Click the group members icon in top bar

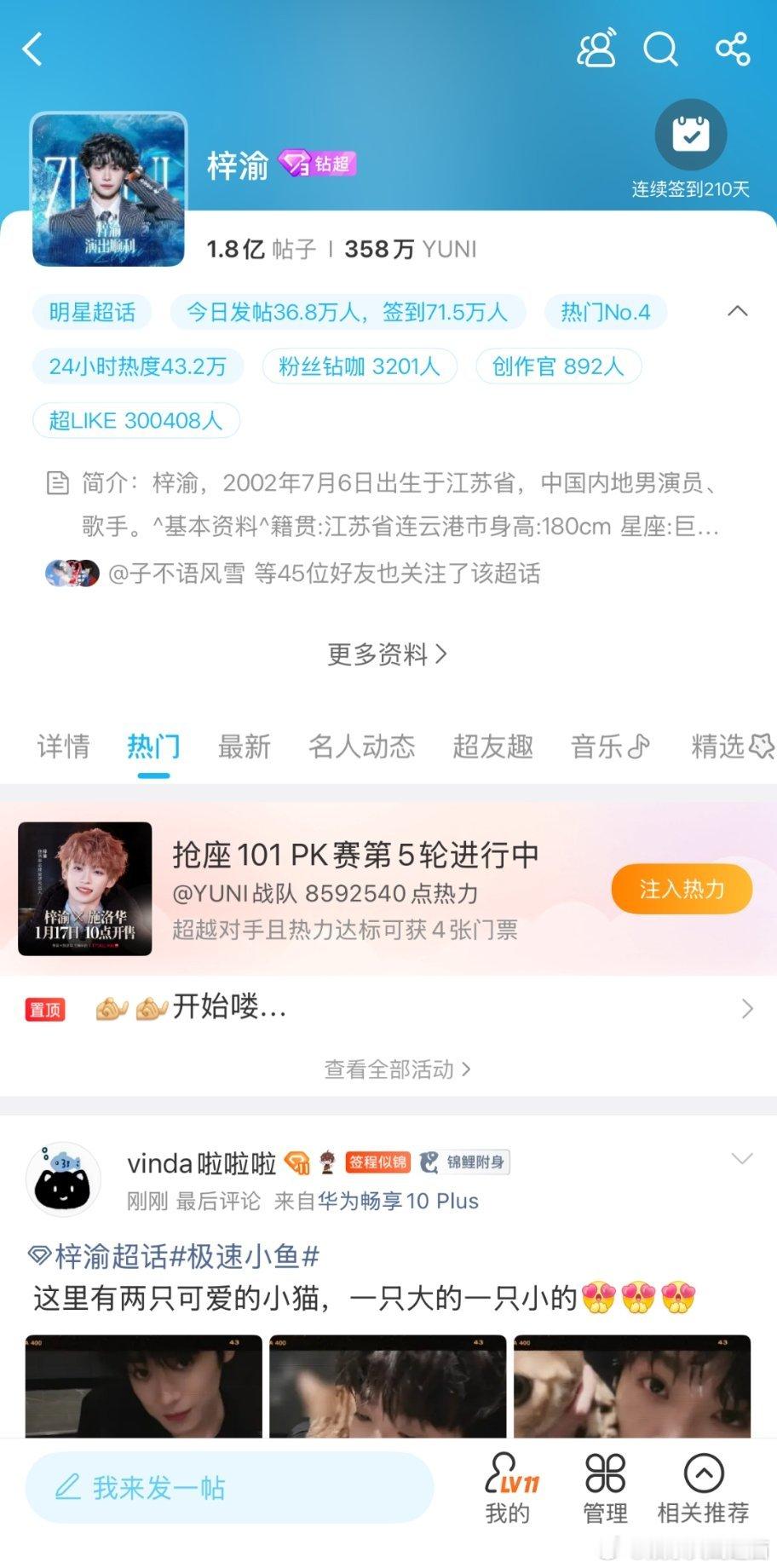click(597, 49)
